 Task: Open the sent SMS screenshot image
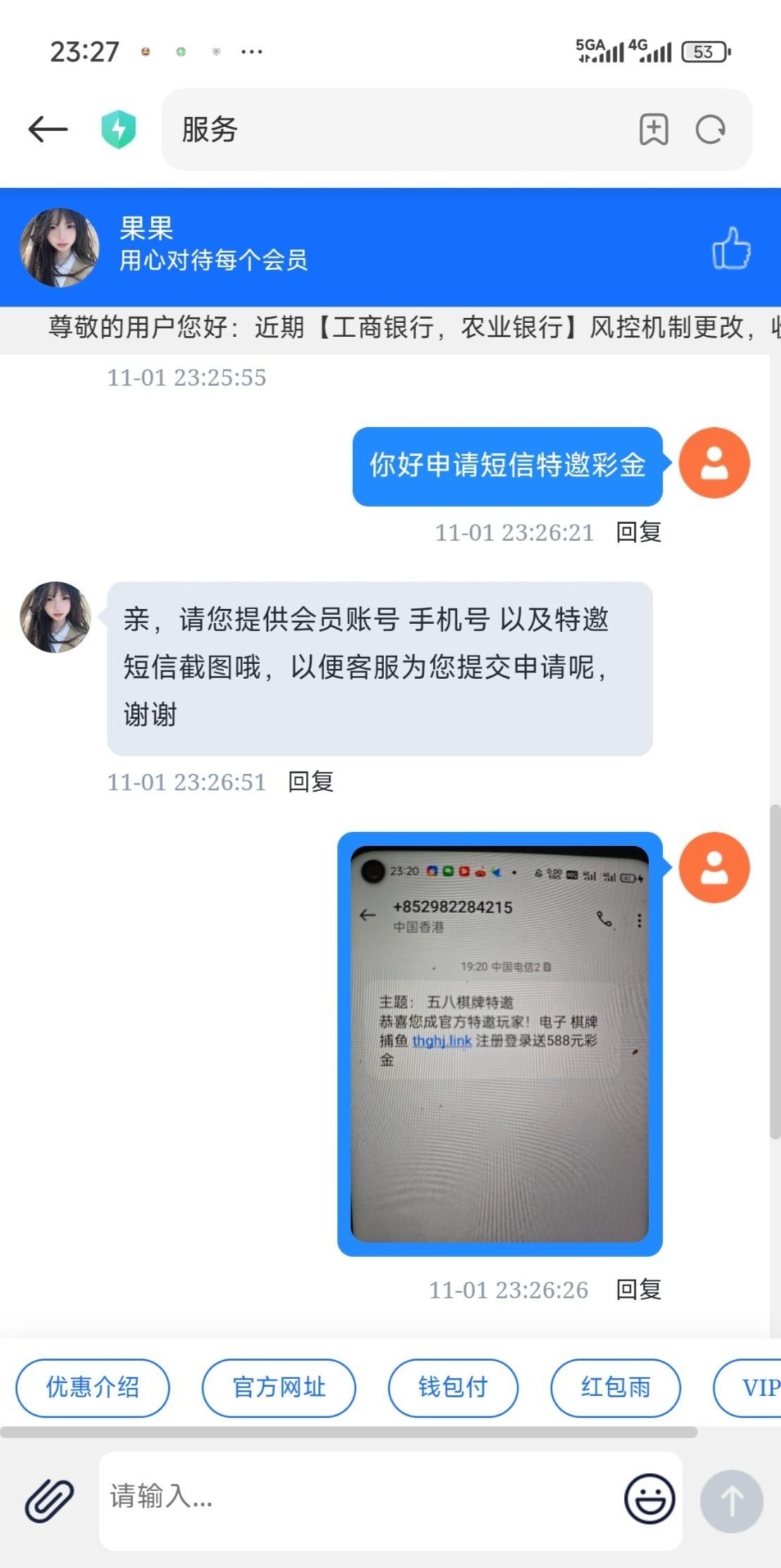pos(500,1043)
